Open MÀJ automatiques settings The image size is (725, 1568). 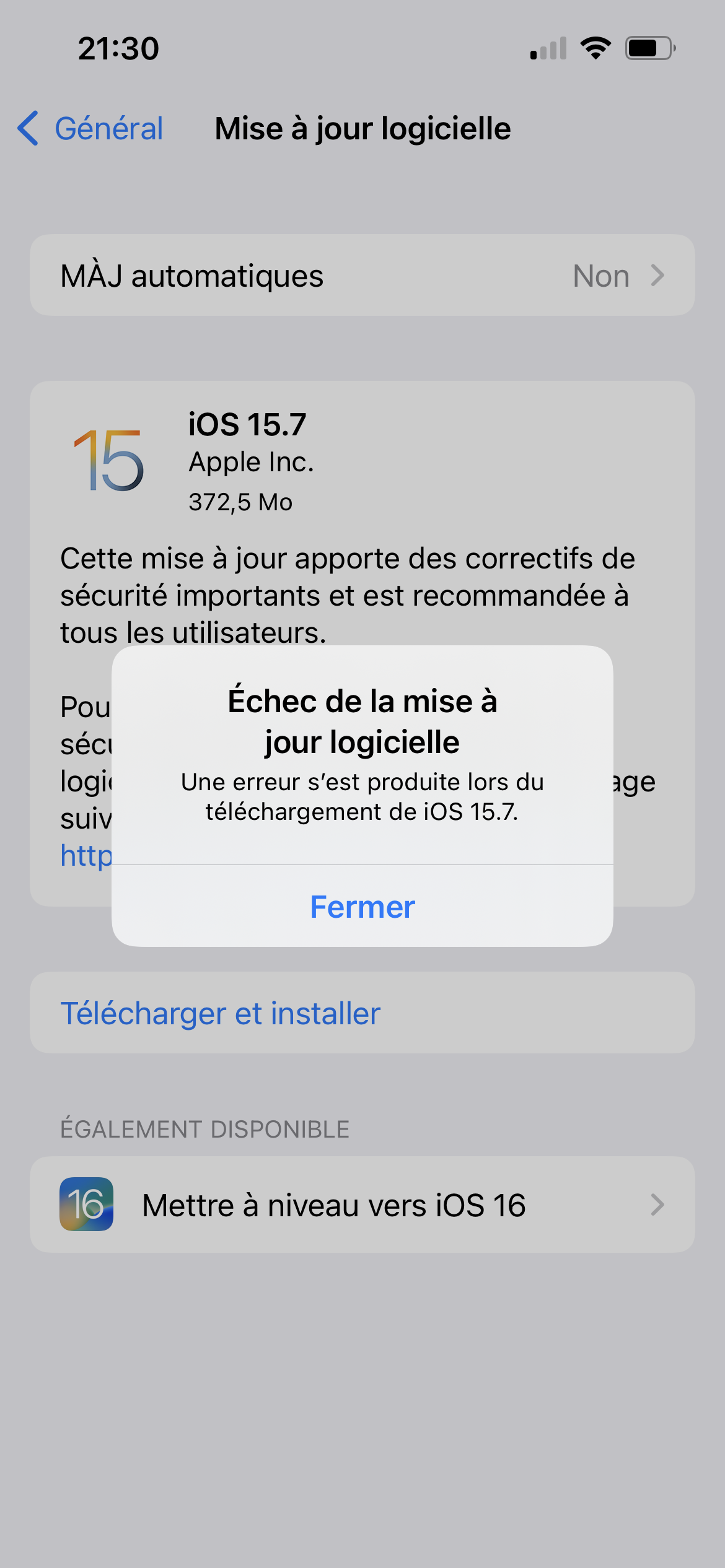(x=362, y=276)
